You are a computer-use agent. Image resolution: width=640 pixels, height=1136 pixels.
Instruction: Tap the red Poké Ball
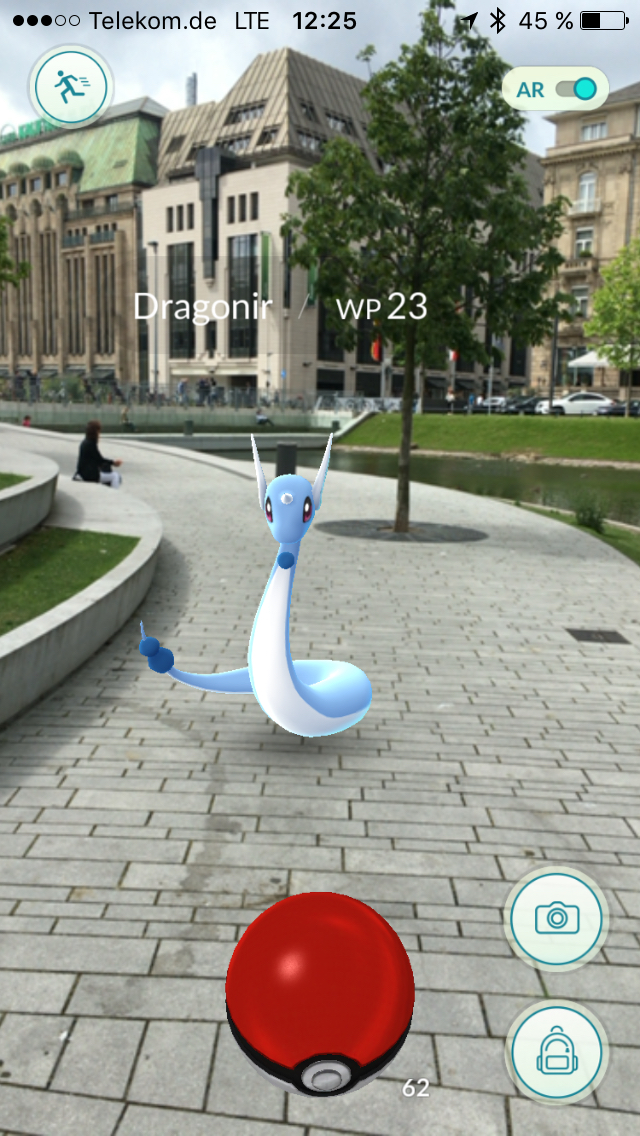click(x=320, y=995)
